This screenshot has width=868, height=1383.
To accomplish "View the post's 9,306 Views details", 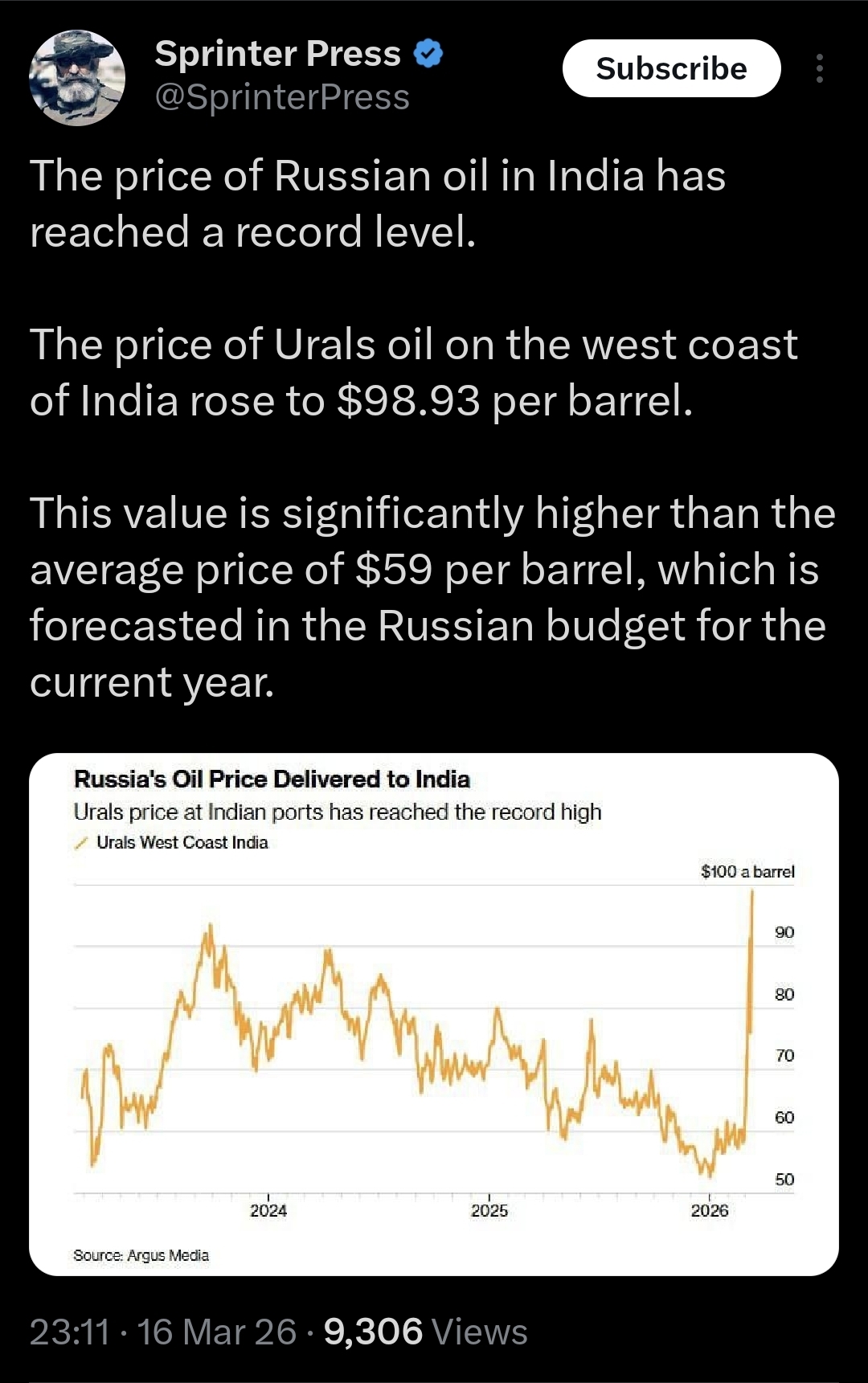I will [425, 1332].
